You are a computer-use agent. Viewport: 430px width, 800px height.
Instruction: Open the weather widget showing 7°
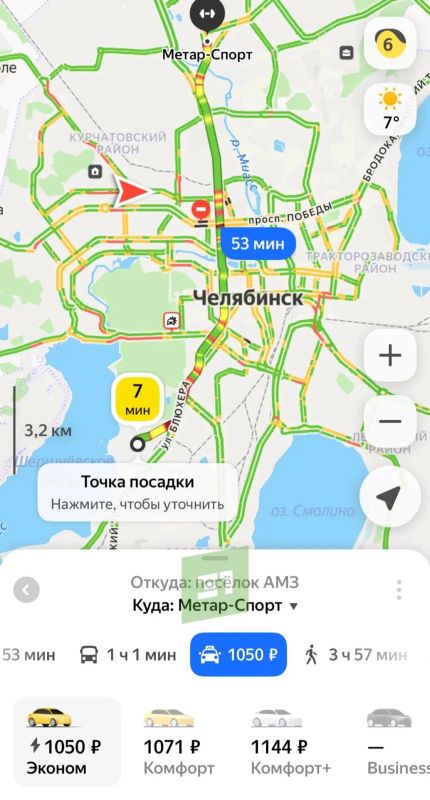[390, 109]
